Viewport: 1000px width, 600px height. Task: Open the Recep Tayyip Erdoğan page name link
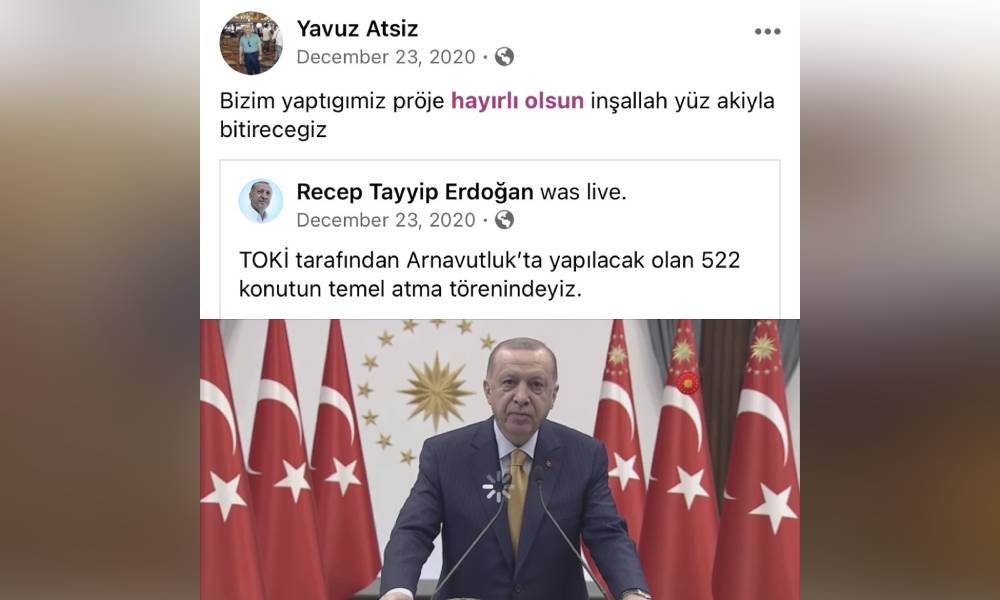coord(415,192)
